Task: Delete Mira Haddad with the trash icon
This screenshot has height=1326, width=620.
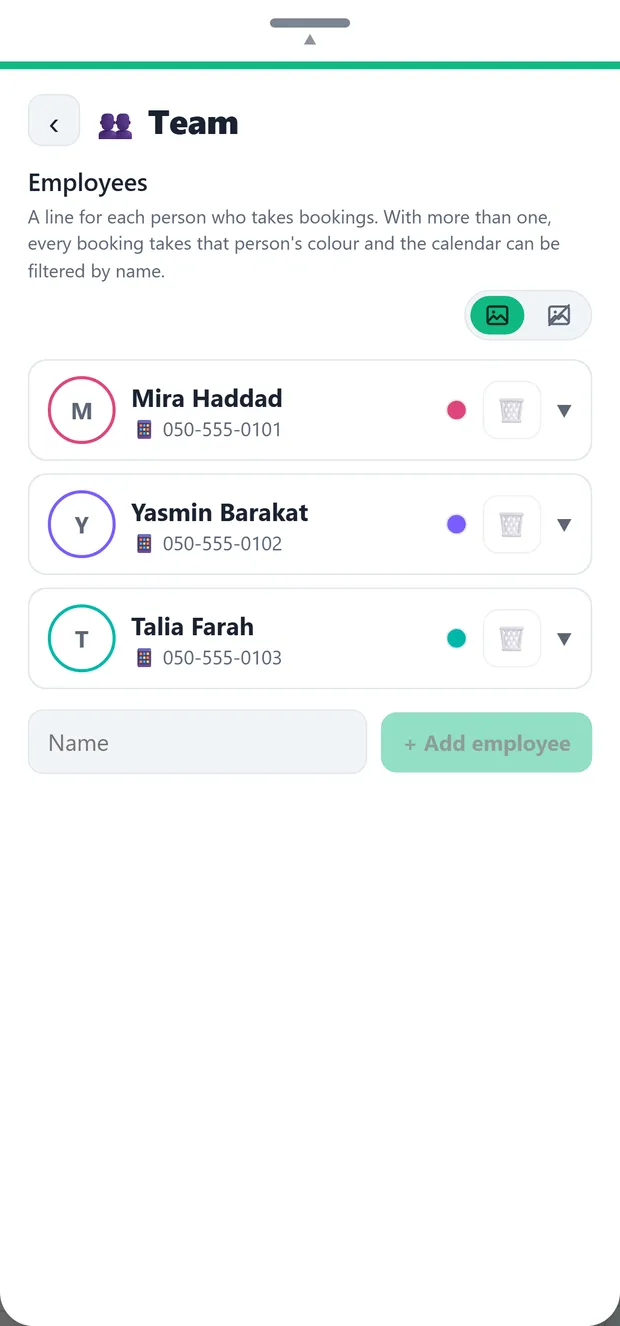Action: 512,410
